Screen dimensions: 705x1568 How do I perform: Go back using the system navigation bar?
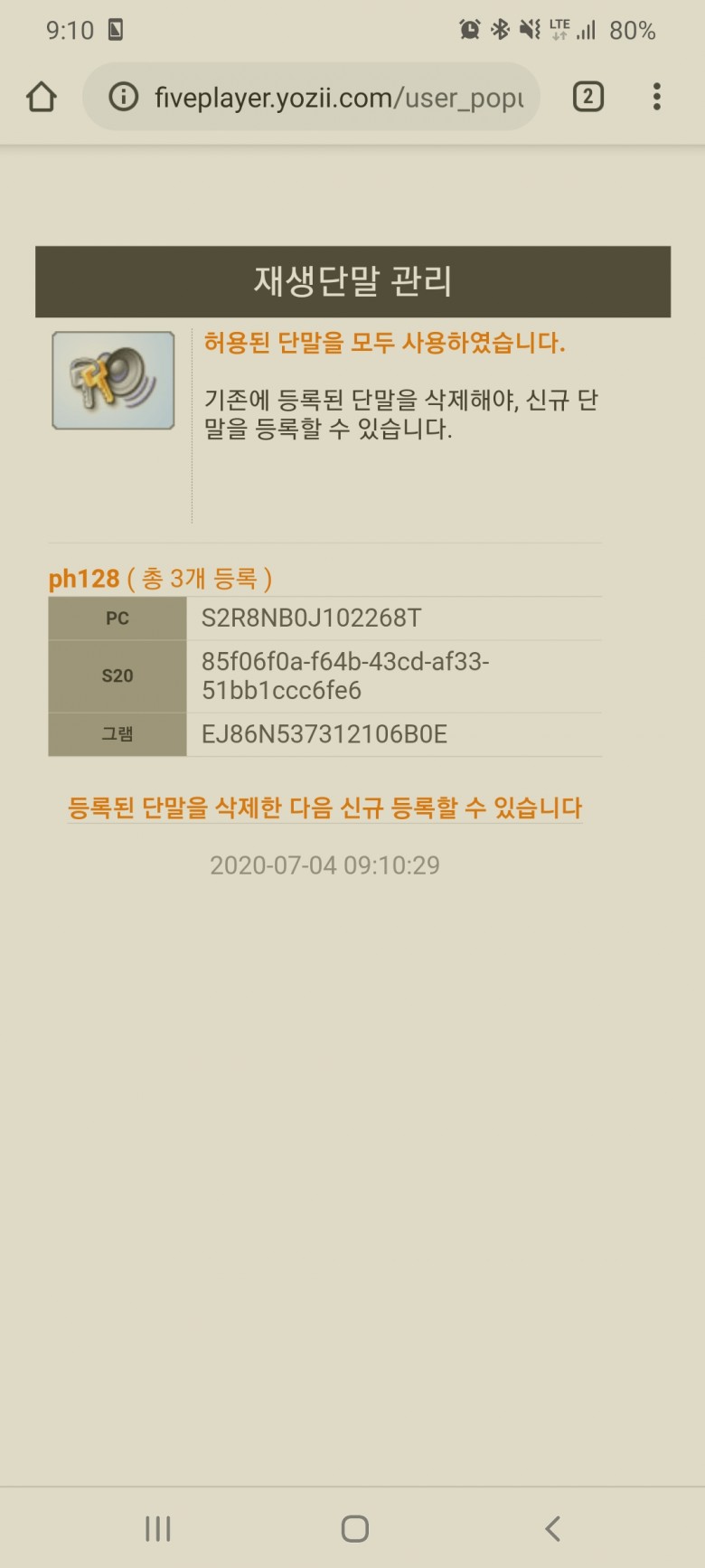[552, 1528]
